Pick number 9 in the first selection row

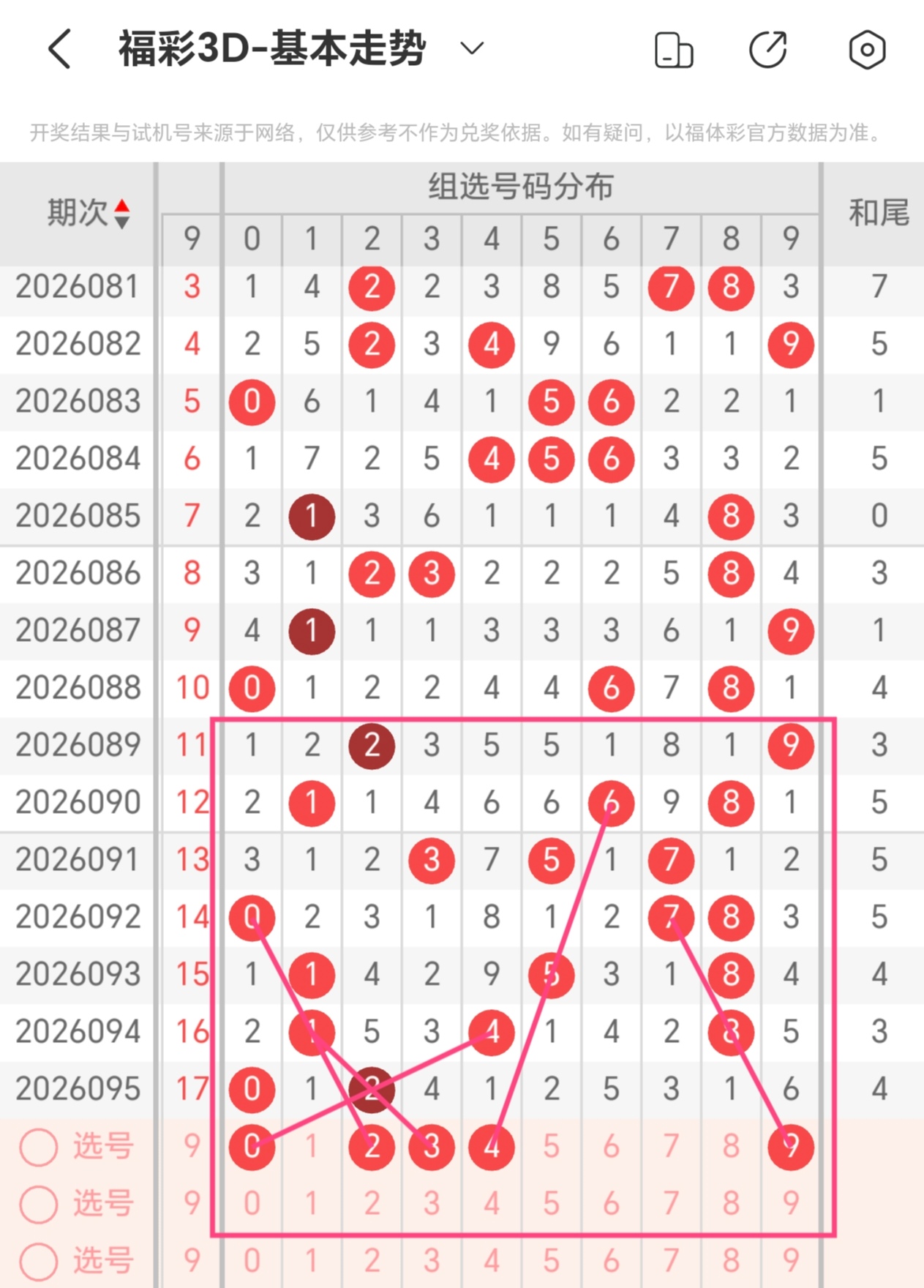coord(790,1146)
